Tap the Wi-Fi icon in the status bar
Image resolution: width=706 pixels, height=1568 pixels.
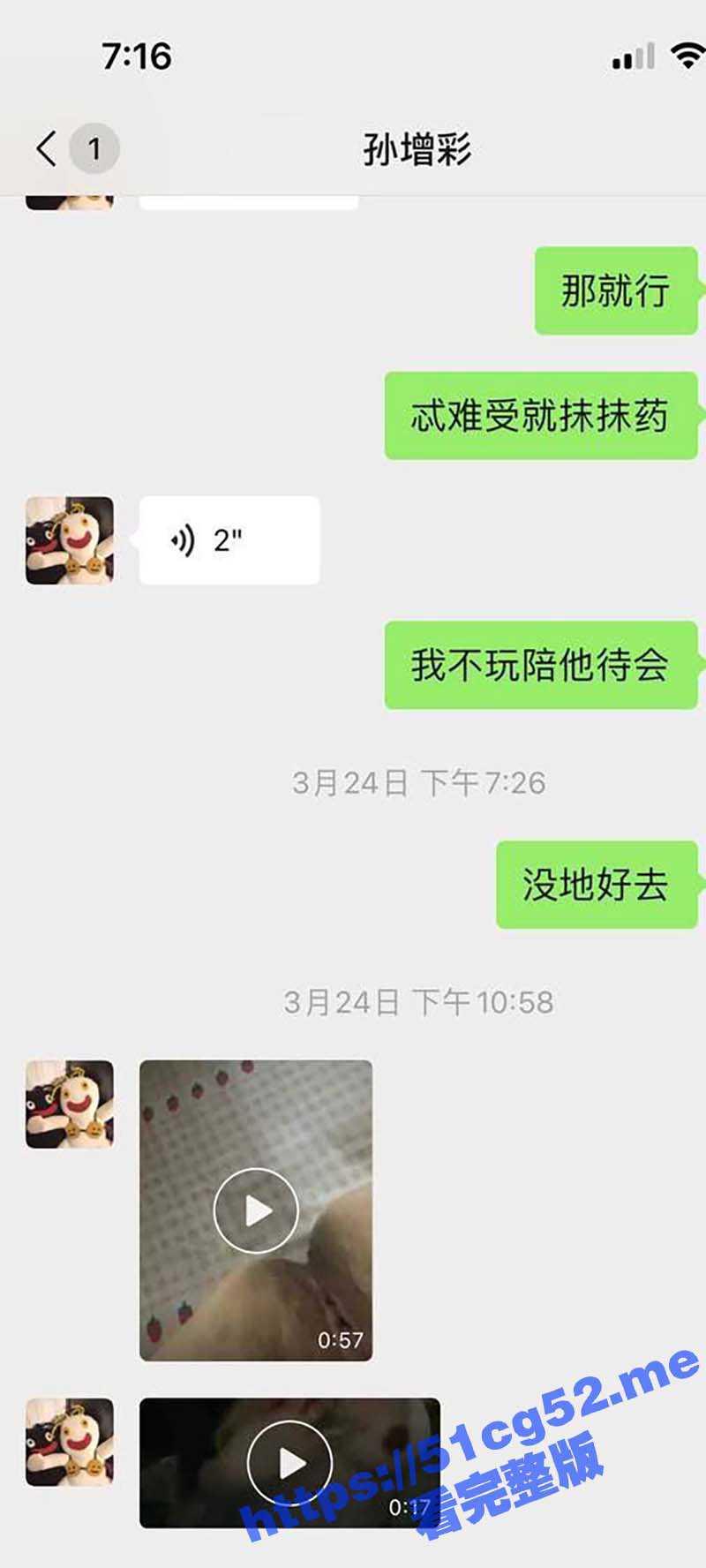[684, 55]
